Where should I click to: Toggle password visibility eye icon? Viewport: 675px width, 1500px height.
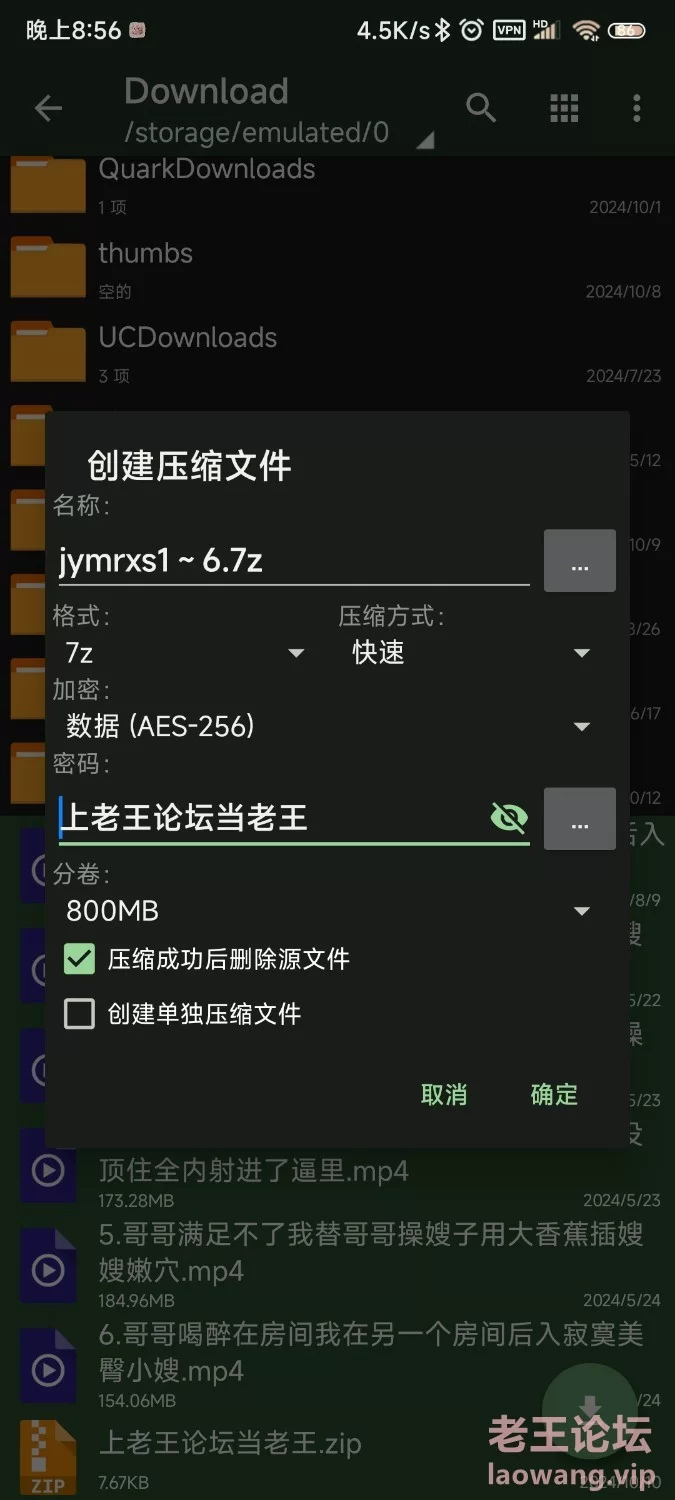click(x=509, y=818)
